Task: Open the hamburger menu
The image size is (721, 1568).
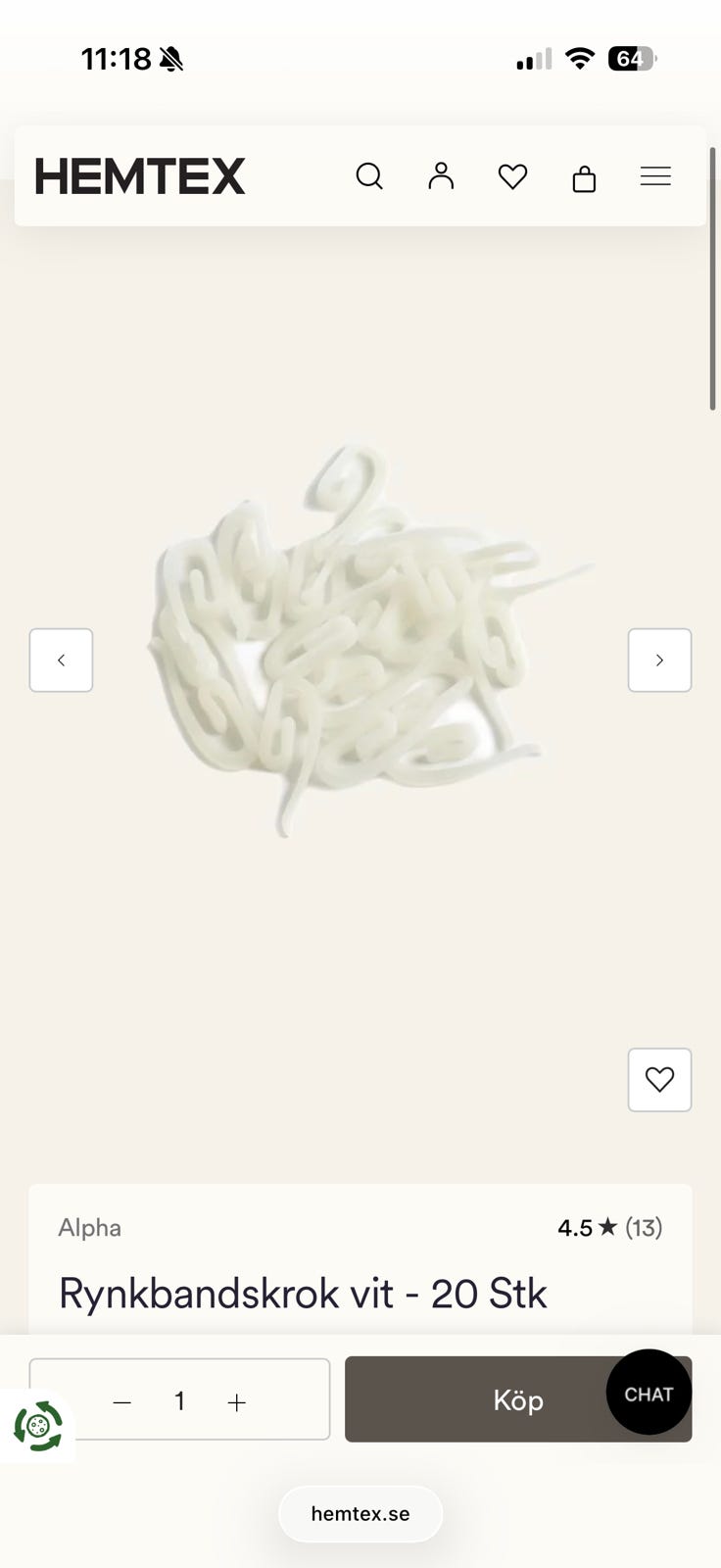Action: [x=655, y=176]
